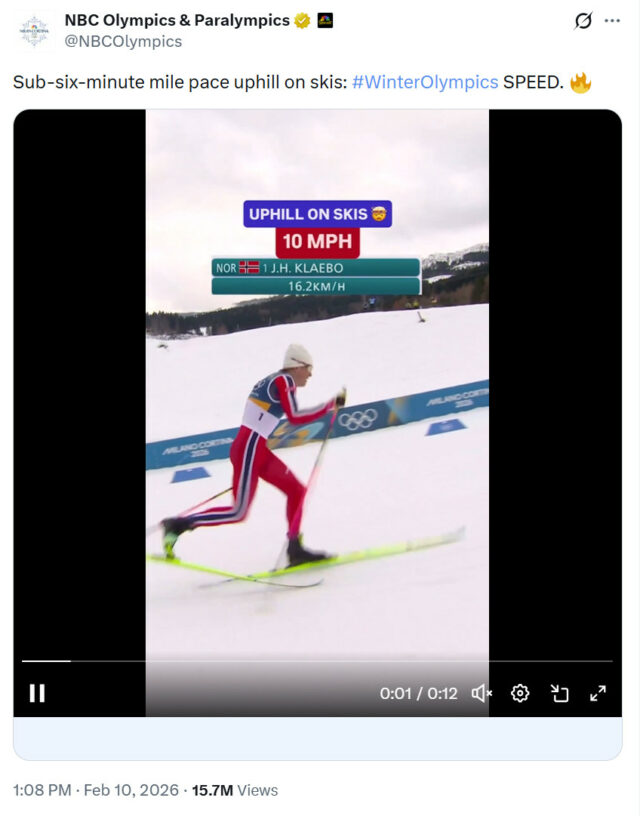Open video settings gear
Image resolution: width=640 pixels, height=816 pixels.
(520, 693)
